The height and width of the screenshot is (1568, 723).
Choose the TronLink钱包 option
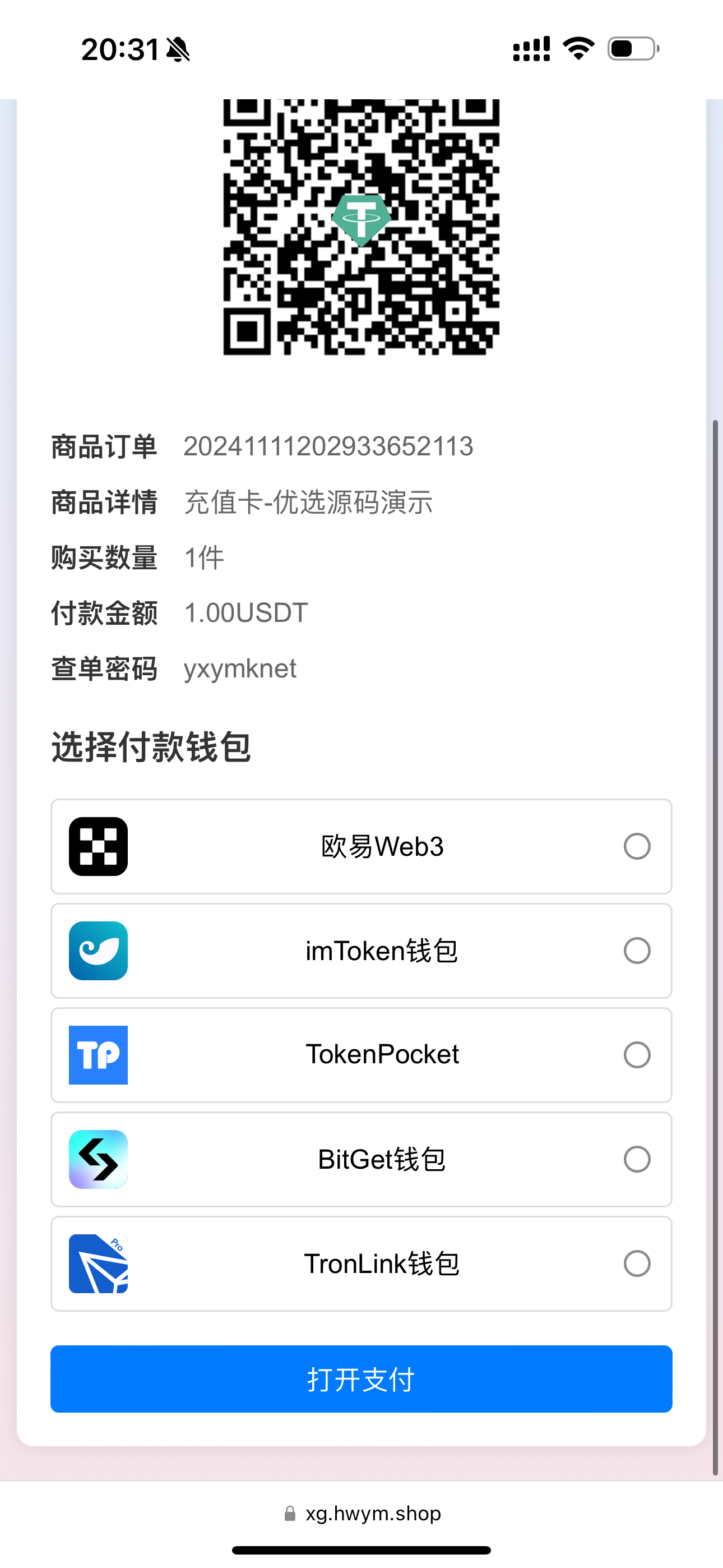(x=637, y=1263)
